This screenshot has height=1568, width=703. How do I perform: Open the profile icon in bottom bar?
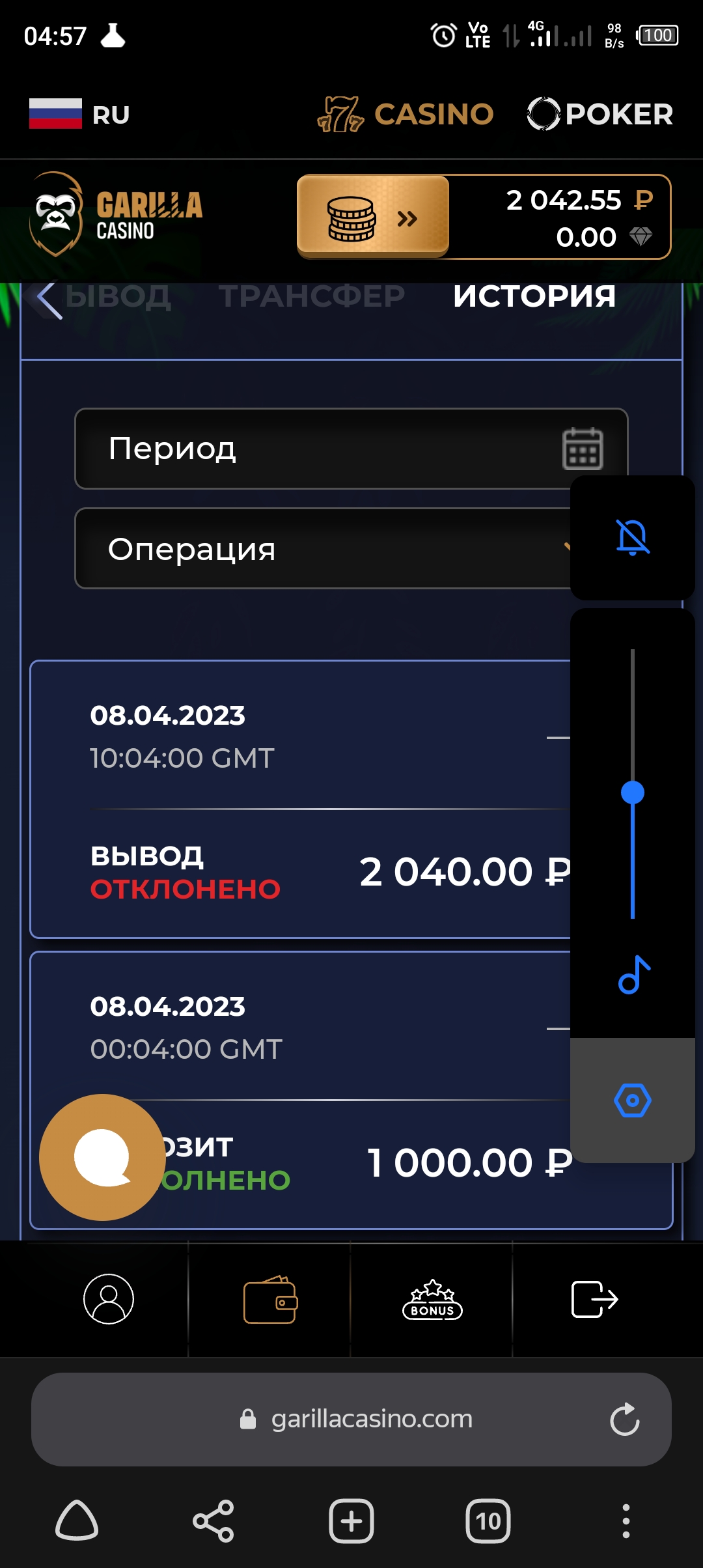pos(109,1299)
